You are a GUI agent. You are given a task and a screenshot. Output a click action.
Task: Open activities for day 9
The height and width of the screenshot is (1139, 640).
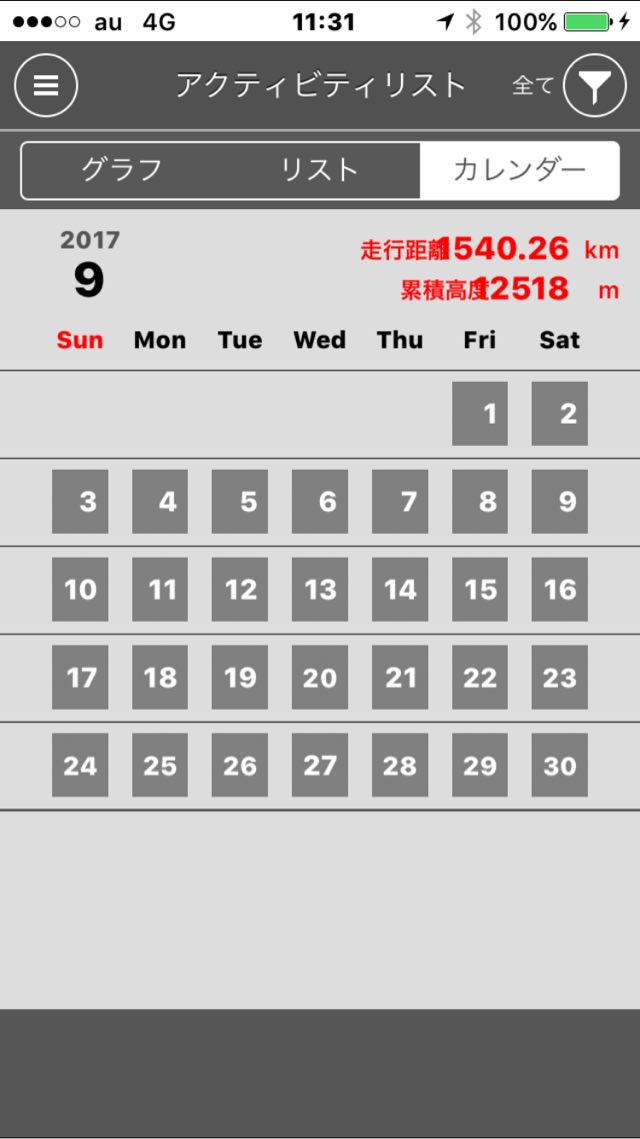(x=559, y=501)
